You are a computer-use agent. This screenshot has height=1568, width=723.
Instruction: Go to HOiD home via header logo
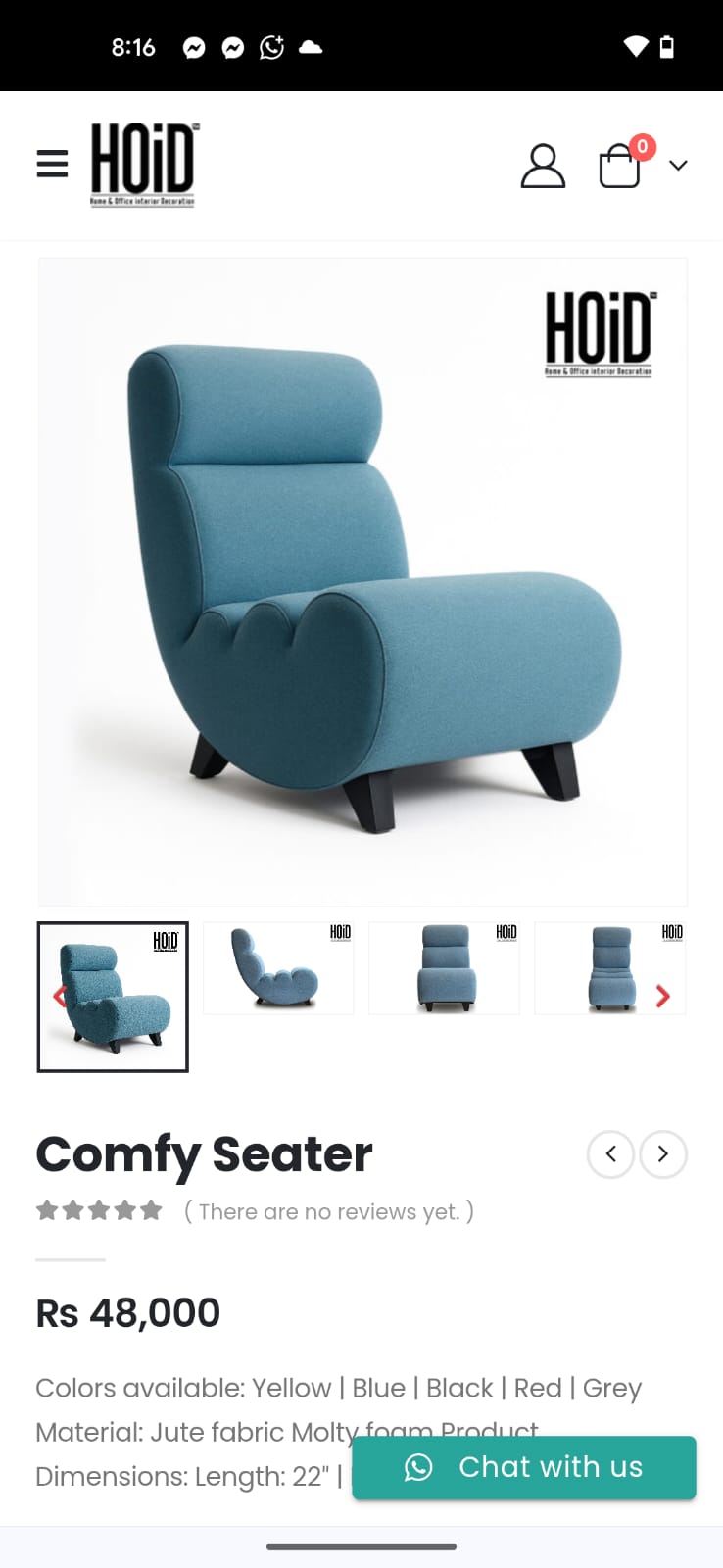coord(143,165)
